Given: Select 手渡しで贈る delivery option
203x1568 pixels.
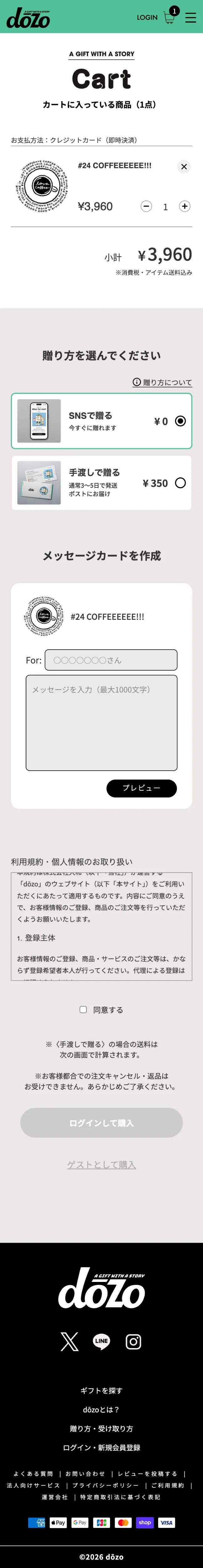Looking at the screenshot, I should (180, 483).
